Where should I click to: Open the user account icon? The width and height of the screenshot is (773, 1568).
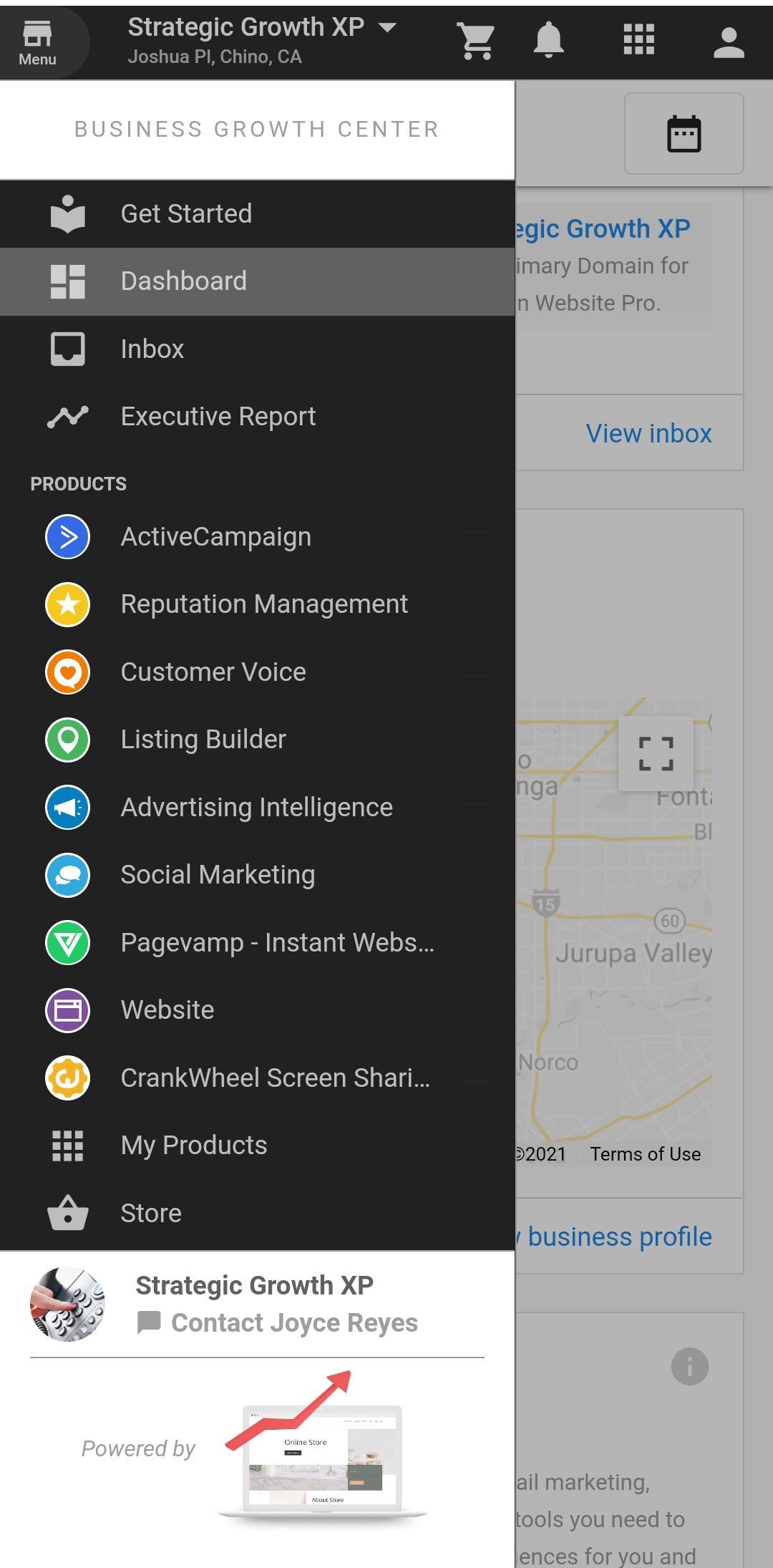click(x=729, y=42)
